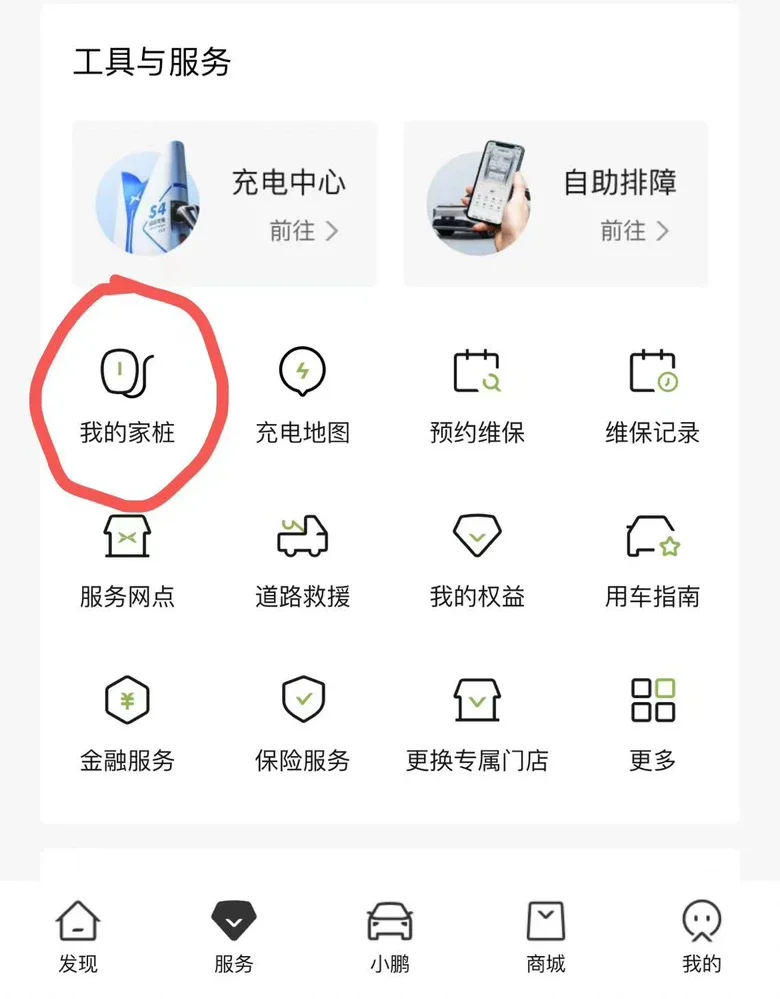The image size is (780, 999).
Task: Select the 服务 tab
Action: click(234, 937)
